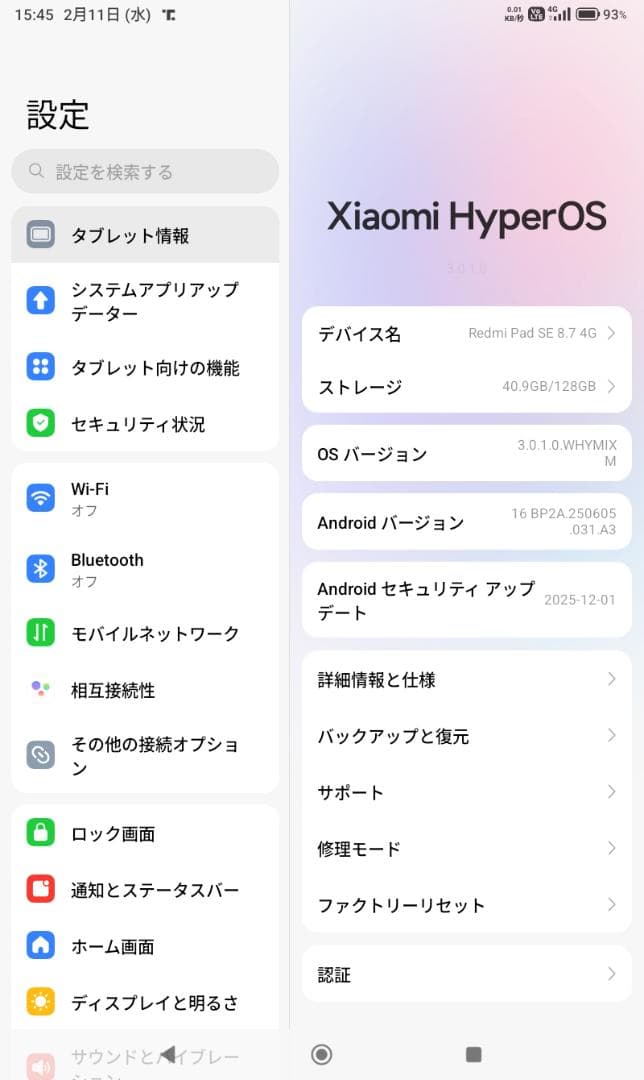644x1080 pixels.
Task: Tap the system home button
Action: (x=322, y=1054)
